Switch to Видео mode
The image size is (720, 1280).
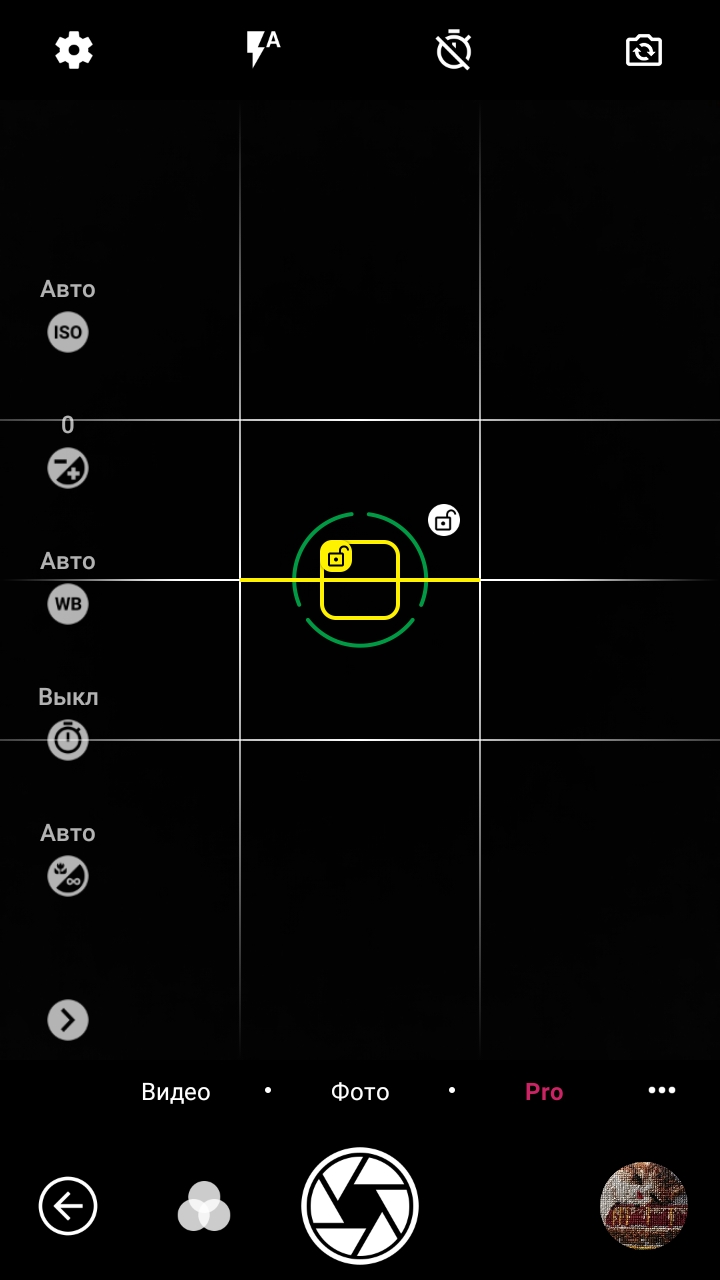pos(176,1092)
